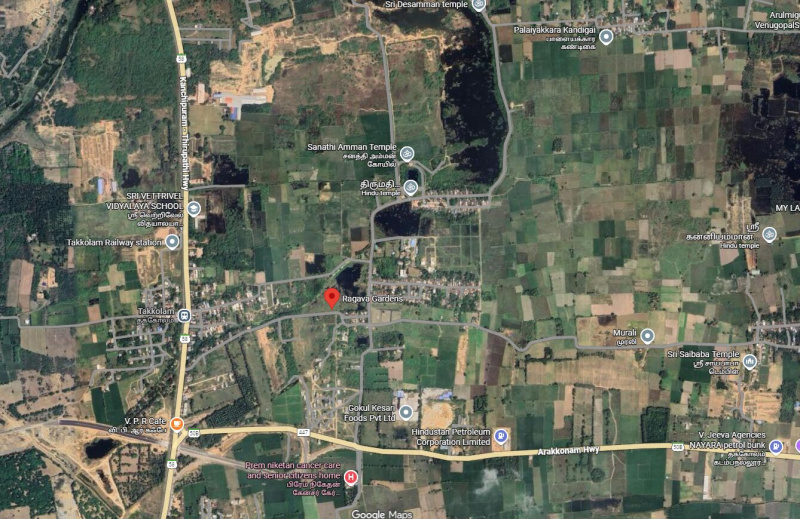Select V. Jeeva Agencies NAYARA petrol bunk
The width and height of the screenshot is (800, 519).
776,443
